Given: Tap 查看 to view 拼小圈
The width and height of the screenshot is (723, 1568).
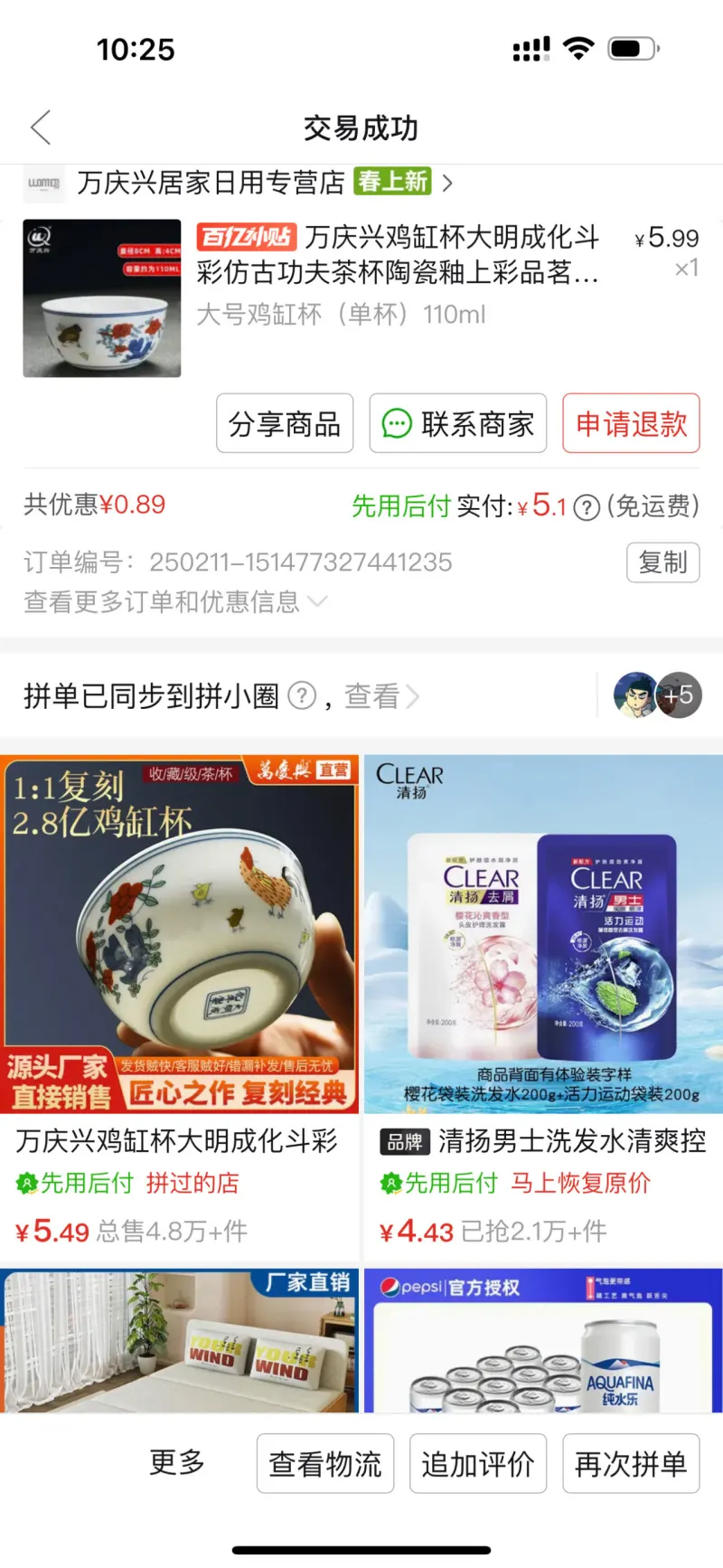Looking at the screenshot, I should pyautogui.click(x=380, y=696).
